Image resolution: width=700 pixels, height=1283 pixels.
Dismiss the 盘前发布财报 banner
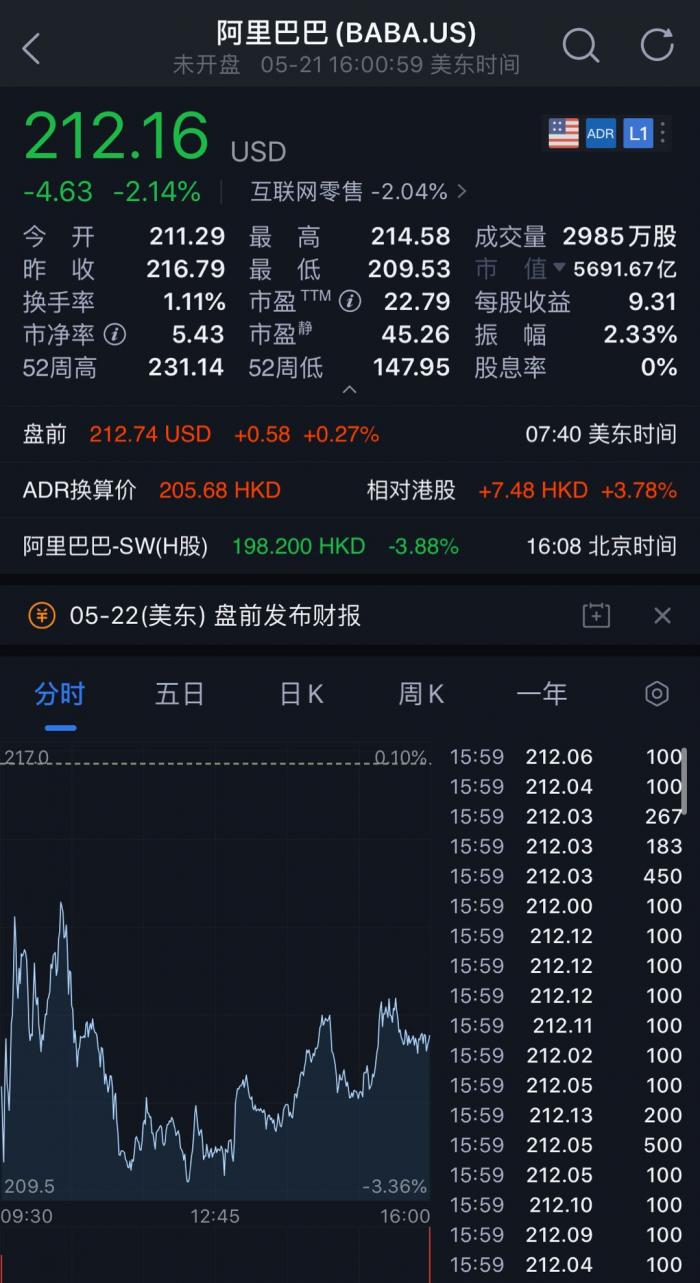tap(662, 616)
